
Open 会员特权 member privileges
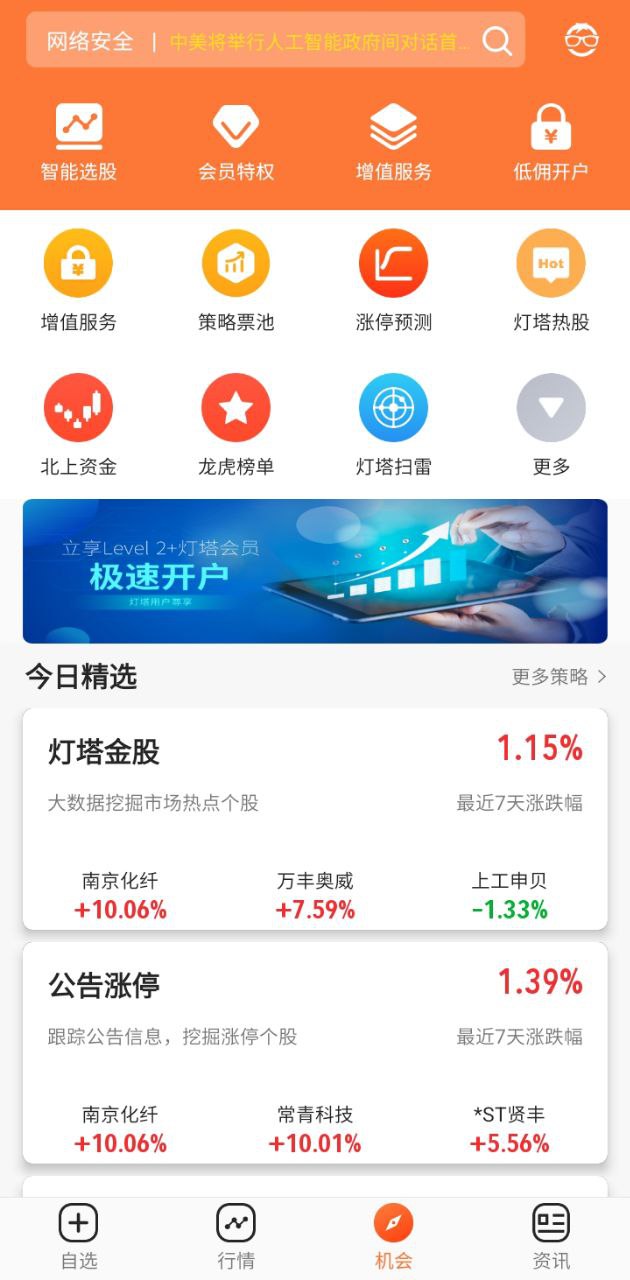(x=236, y=143)
